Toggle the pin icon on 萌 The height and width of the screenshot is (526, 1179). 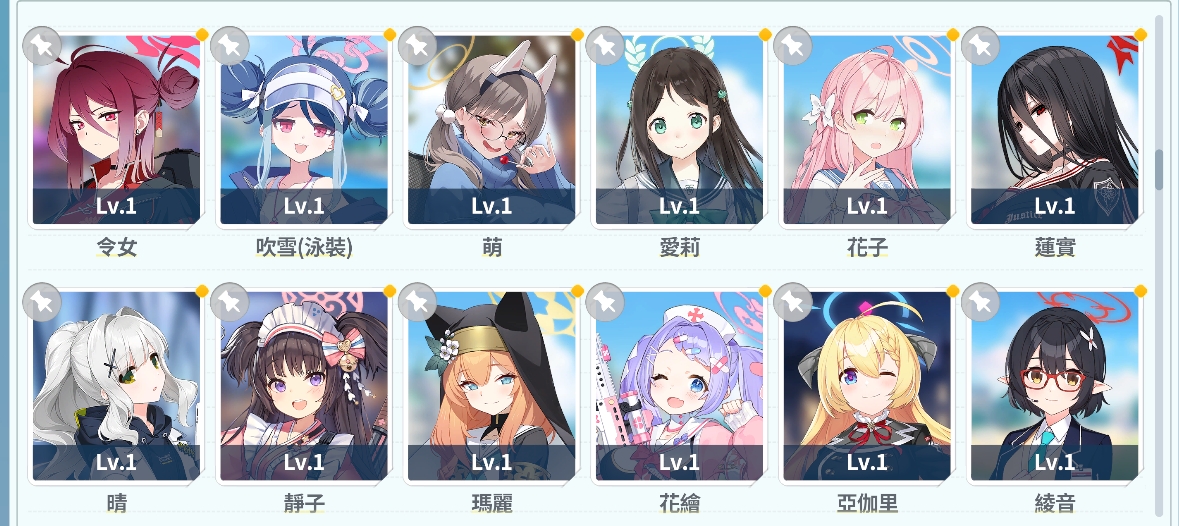click(417, 45)
